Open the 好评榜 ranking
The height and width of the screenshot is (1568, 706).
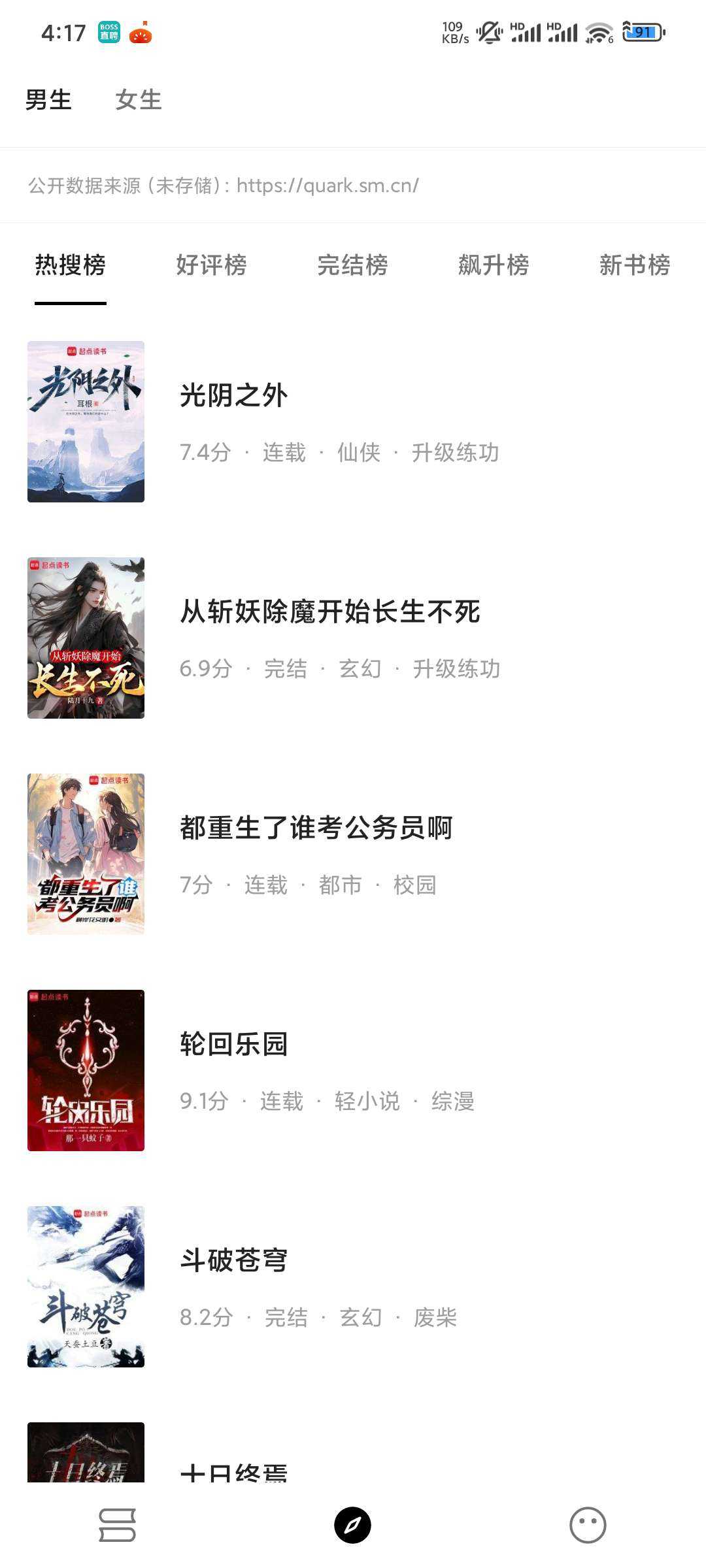tap(211, 265)
